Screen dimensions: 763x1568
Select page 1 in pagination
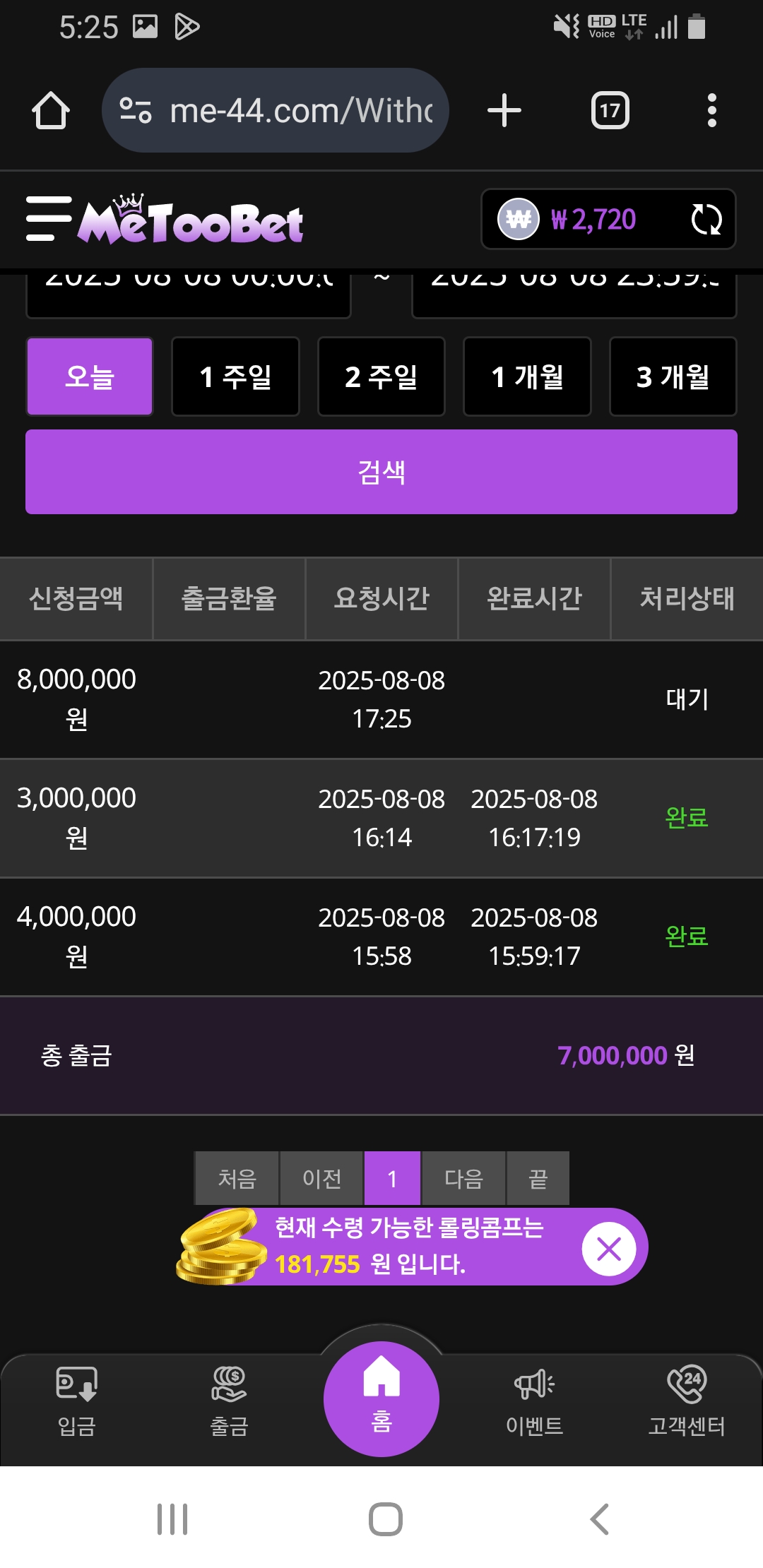392,1178
